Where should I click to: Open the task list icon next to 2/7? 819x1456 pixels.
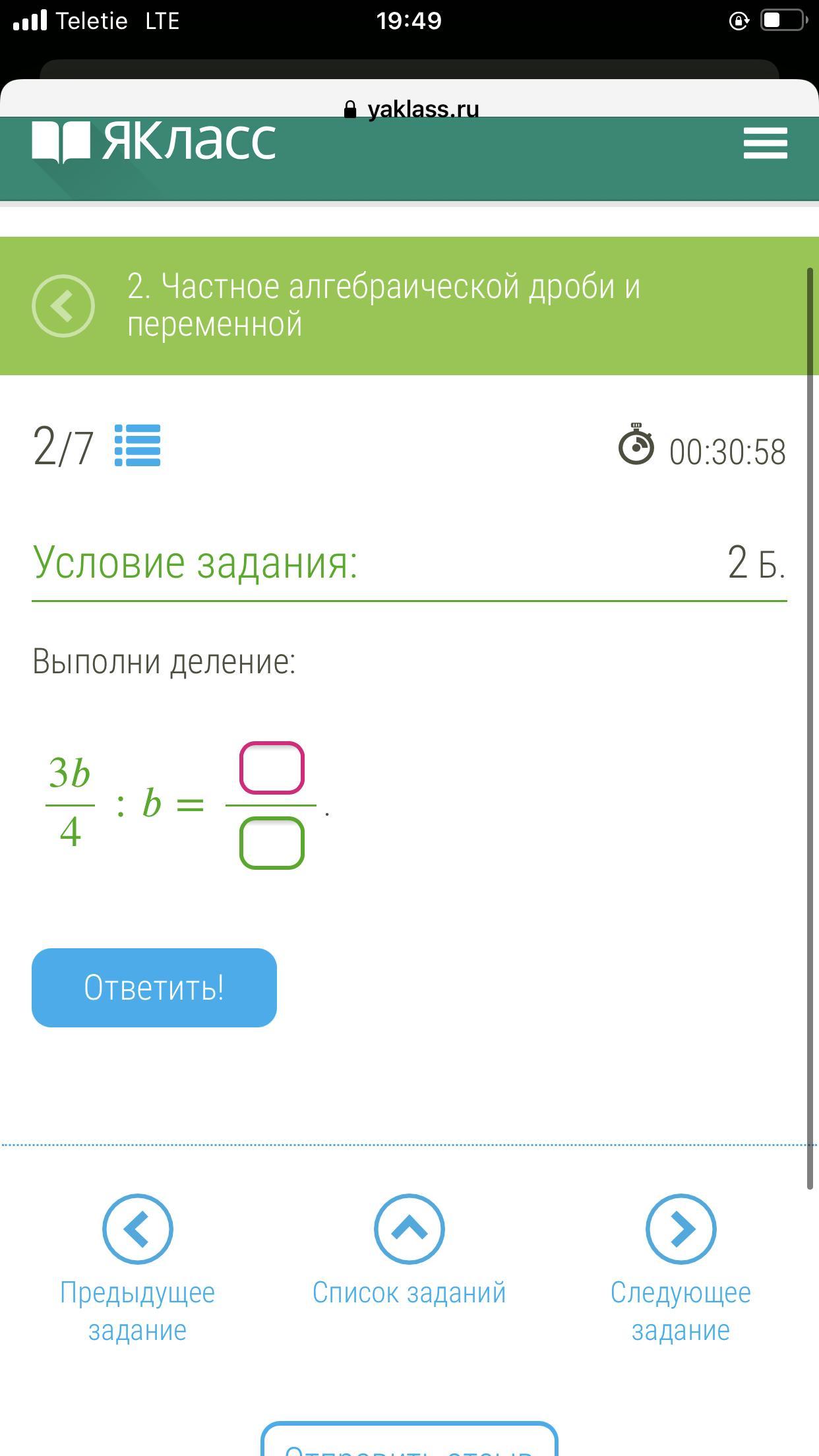coord(138,446)
